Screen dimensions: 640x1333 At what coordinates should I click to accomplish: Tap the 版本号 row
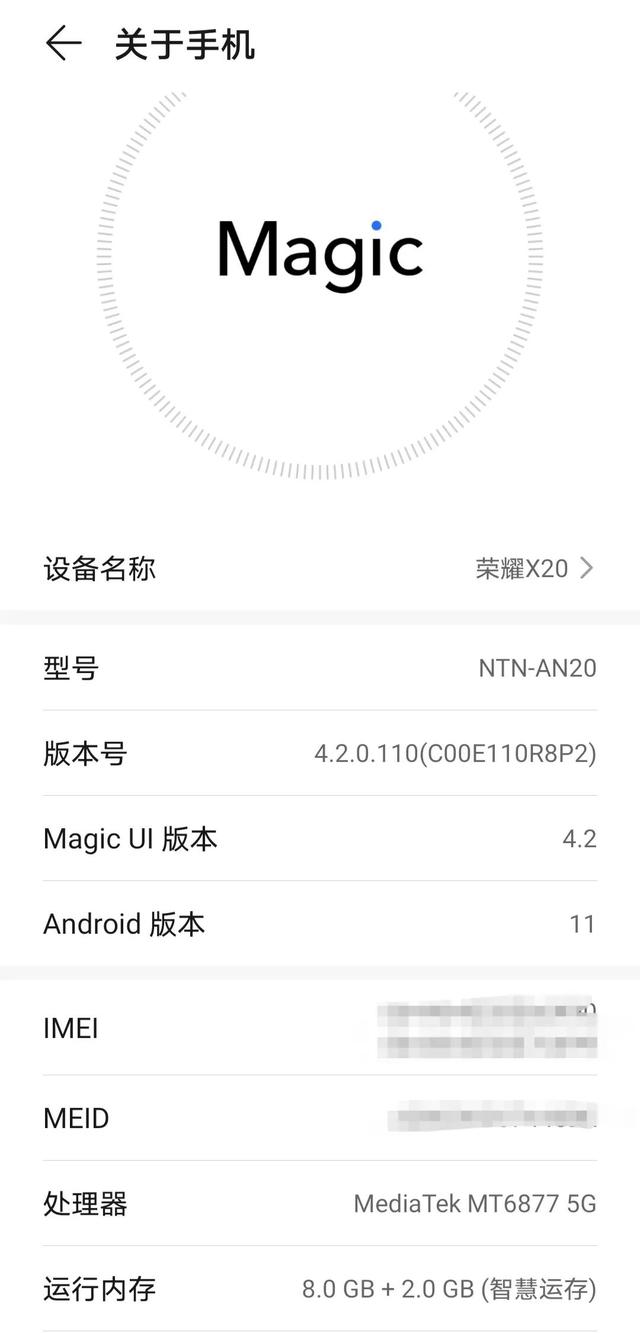tap(320, 753)
